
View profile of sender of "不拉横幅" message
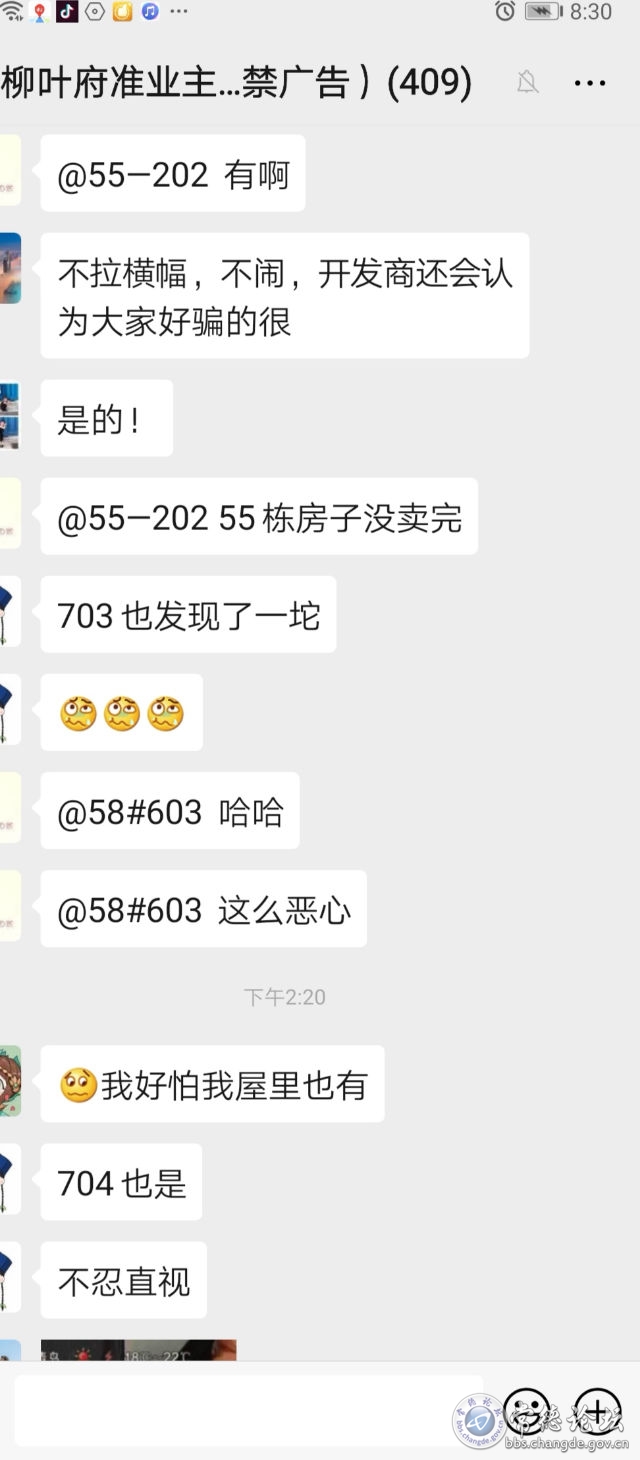tap(9, 268)
